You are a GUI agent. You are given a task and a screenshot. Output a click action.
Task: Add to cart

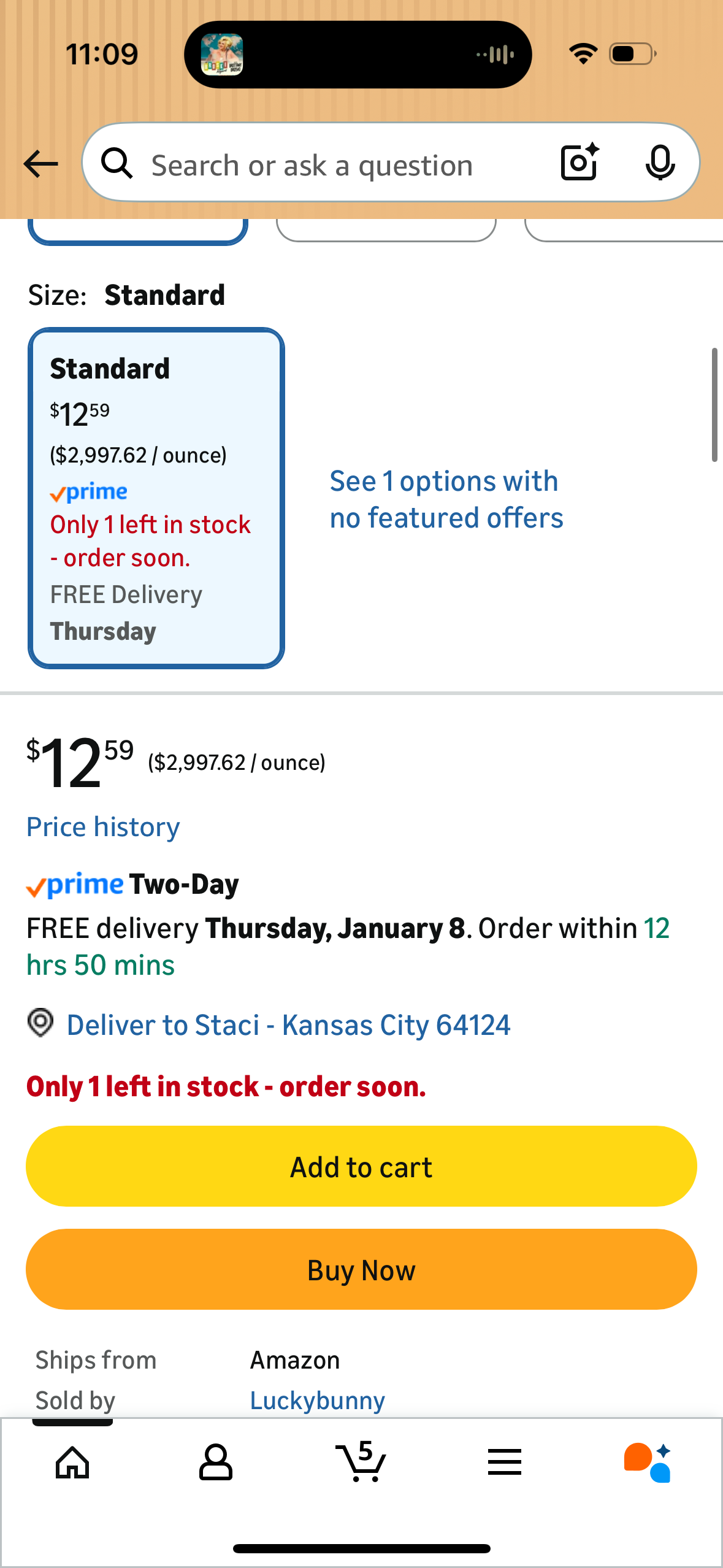[361, 1166]
